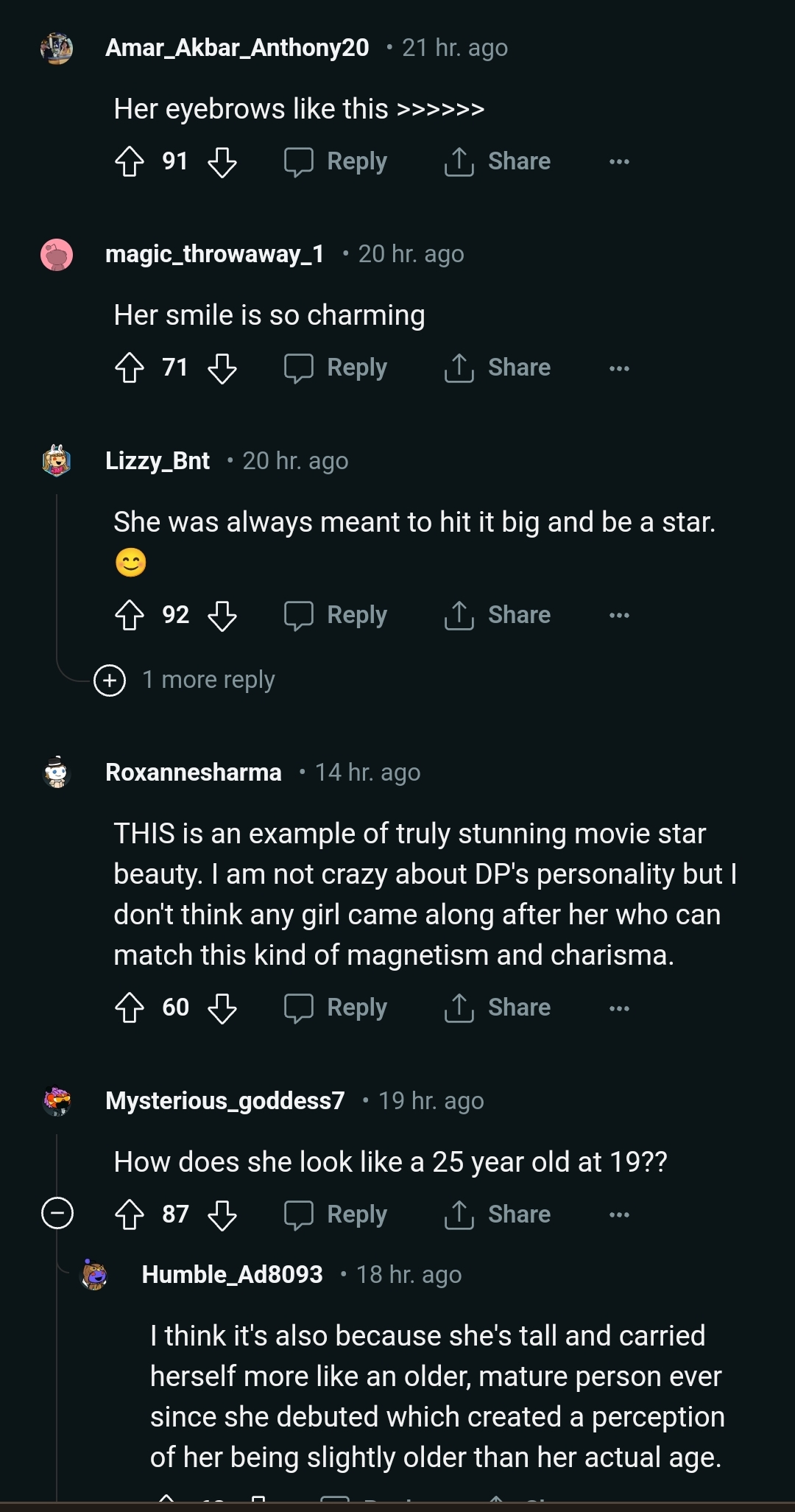This screenshot has width=795, height=1512.
Task: Open overflow menu on magic_throwaway_1's comment
Action: pyautogui.click(x=619, y=368)
